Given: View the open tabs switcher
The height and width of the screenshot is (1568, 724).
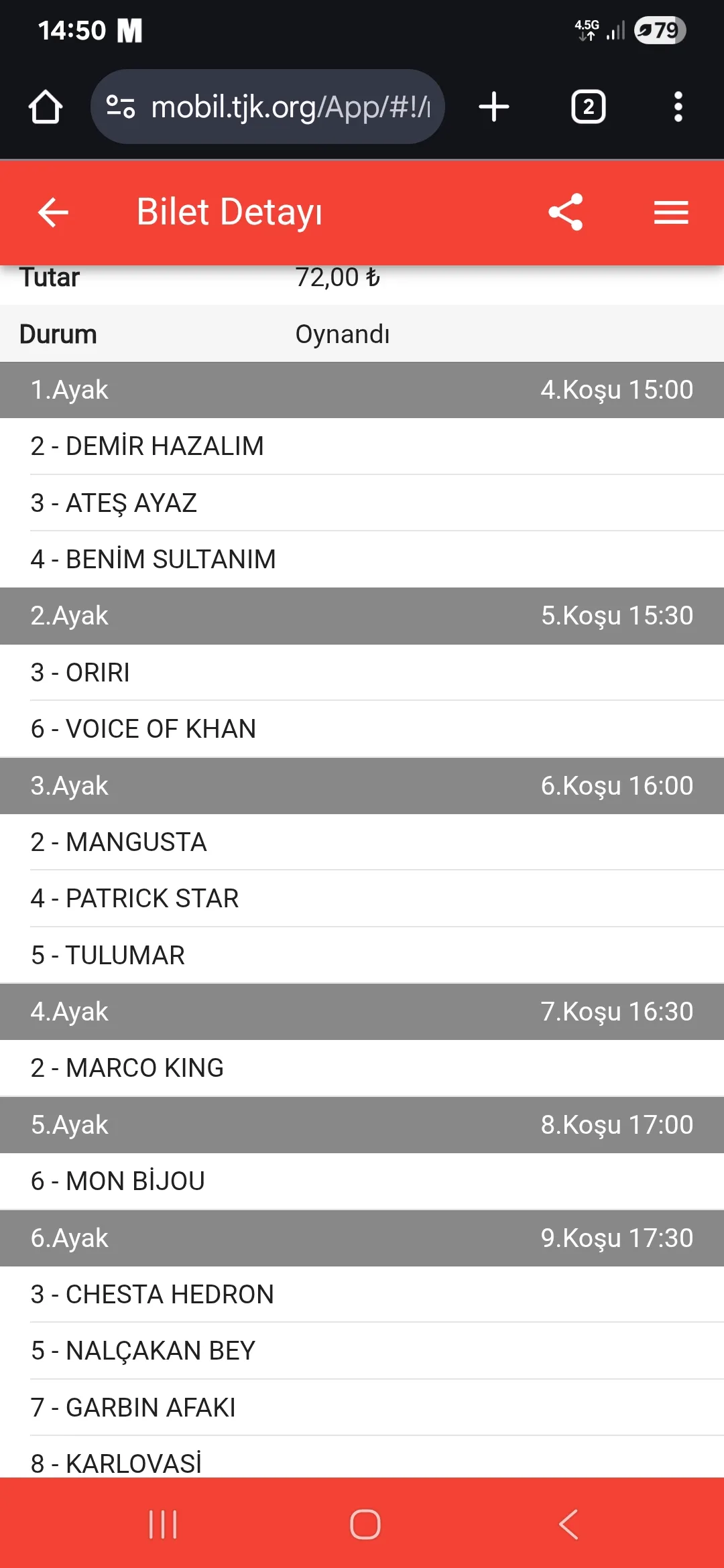Looking at the screenshot, I should point(588,107).
